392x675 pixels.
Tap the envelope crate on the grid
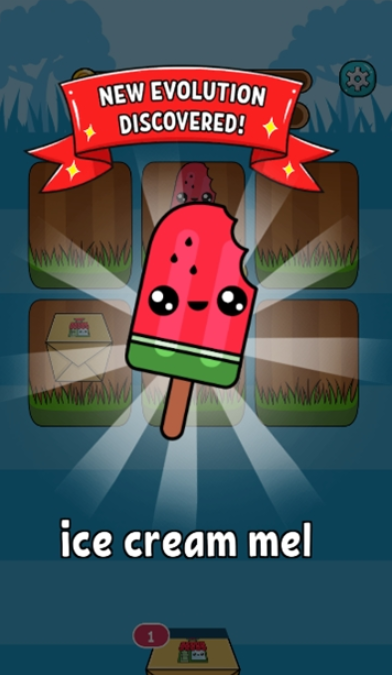[79, 347]
